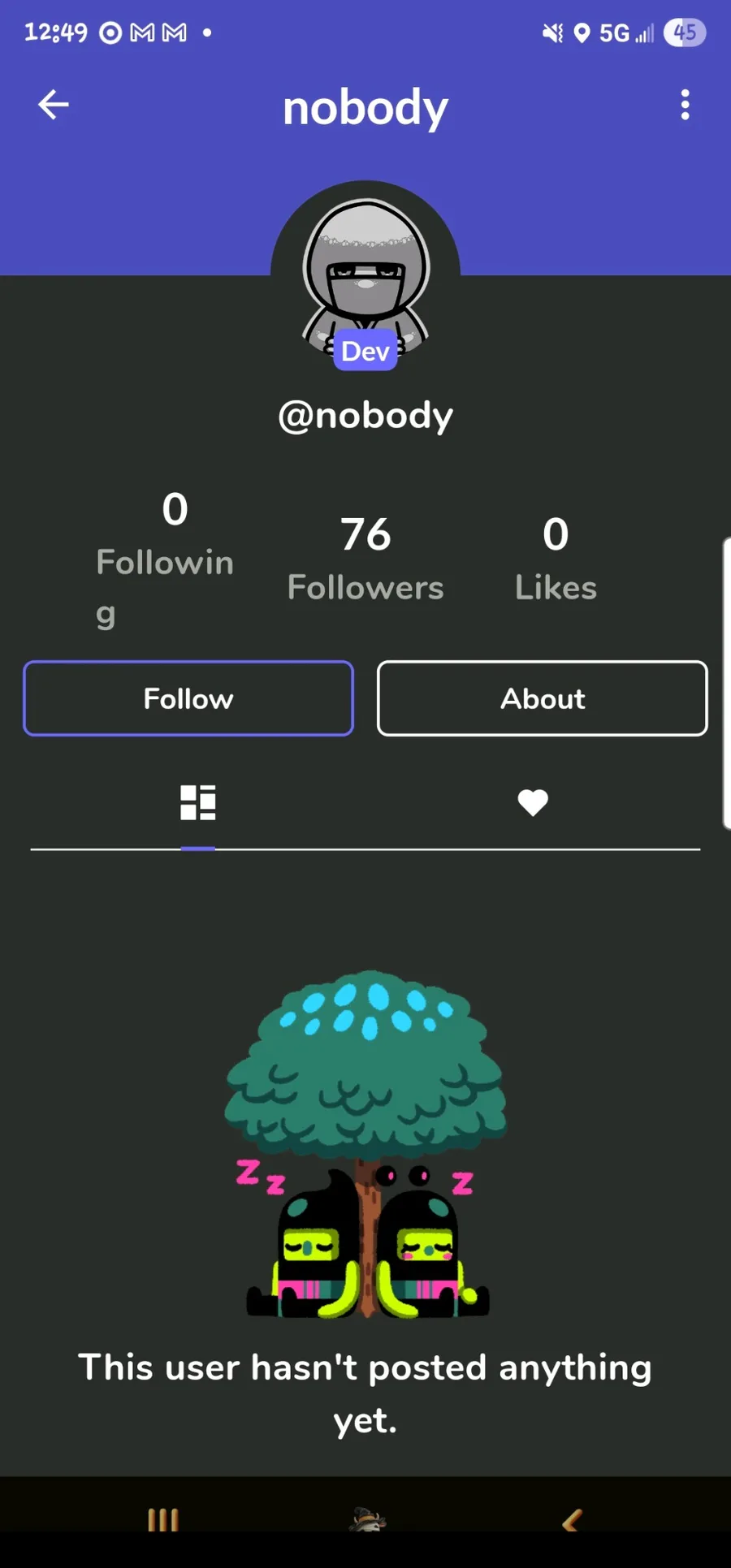
Task: Open the three-dot overflow menu
Action: click(685, 105)
